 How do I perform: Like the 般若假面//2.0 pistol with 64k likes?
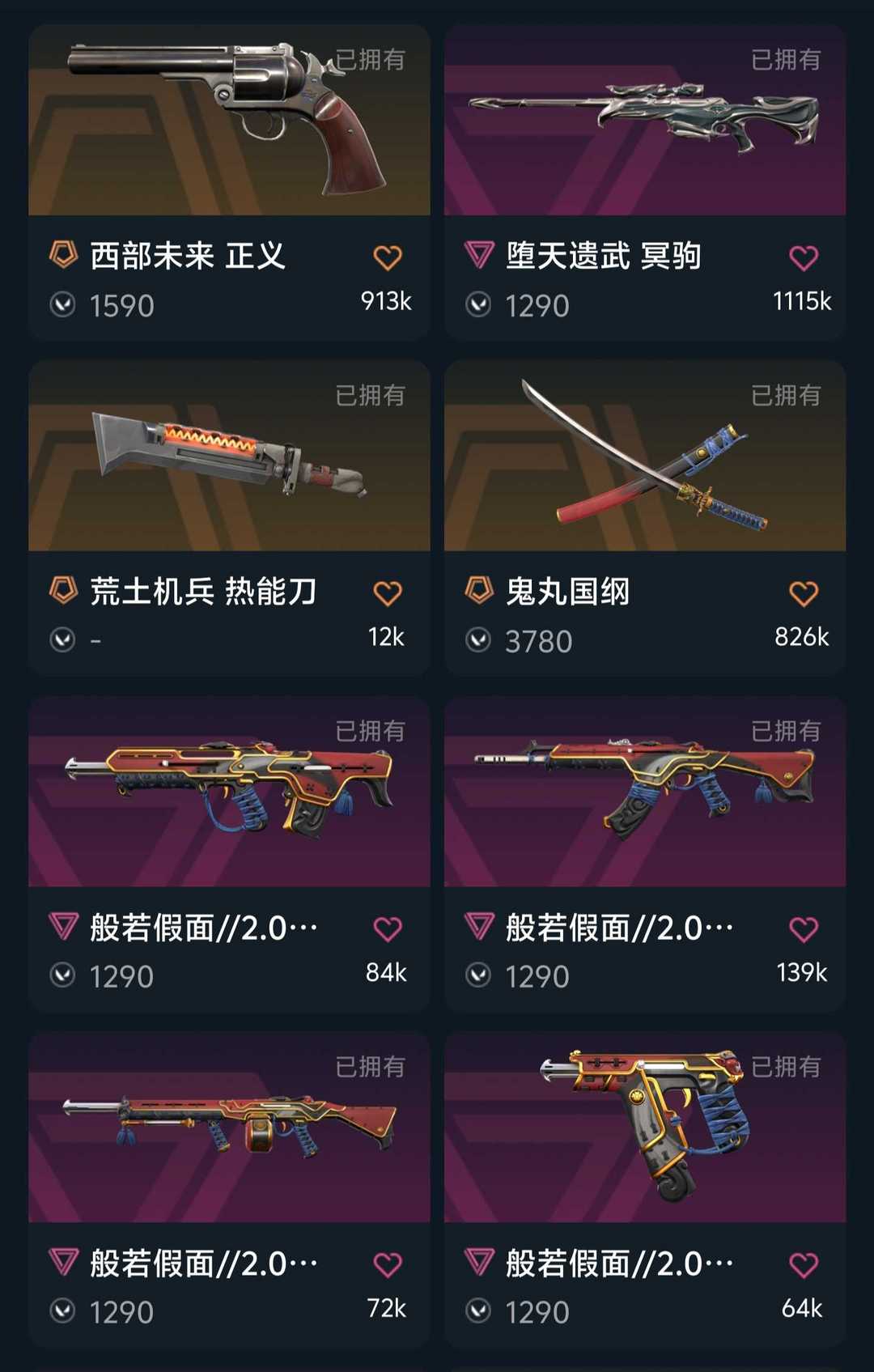tap(804, 1264)
